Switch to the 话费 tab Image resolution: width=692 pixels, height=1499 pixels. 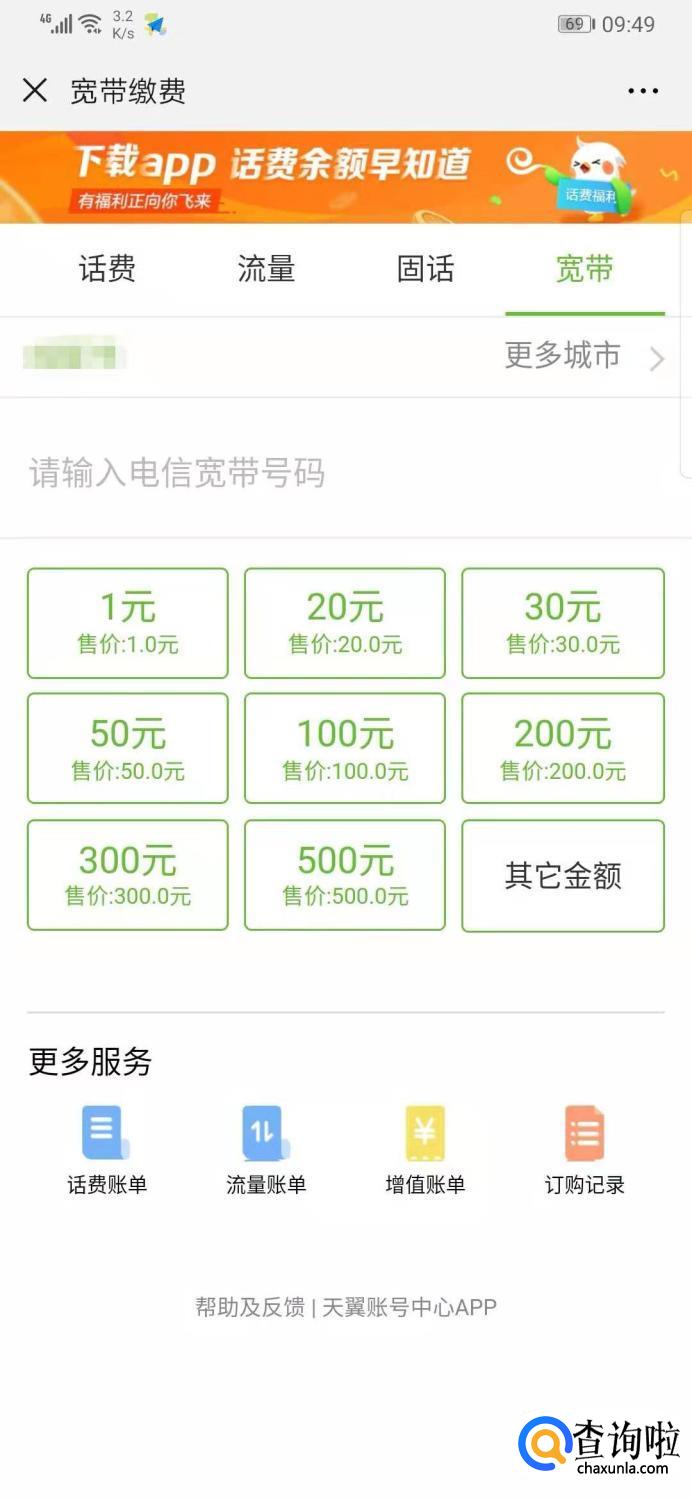(x=107, y=269)
